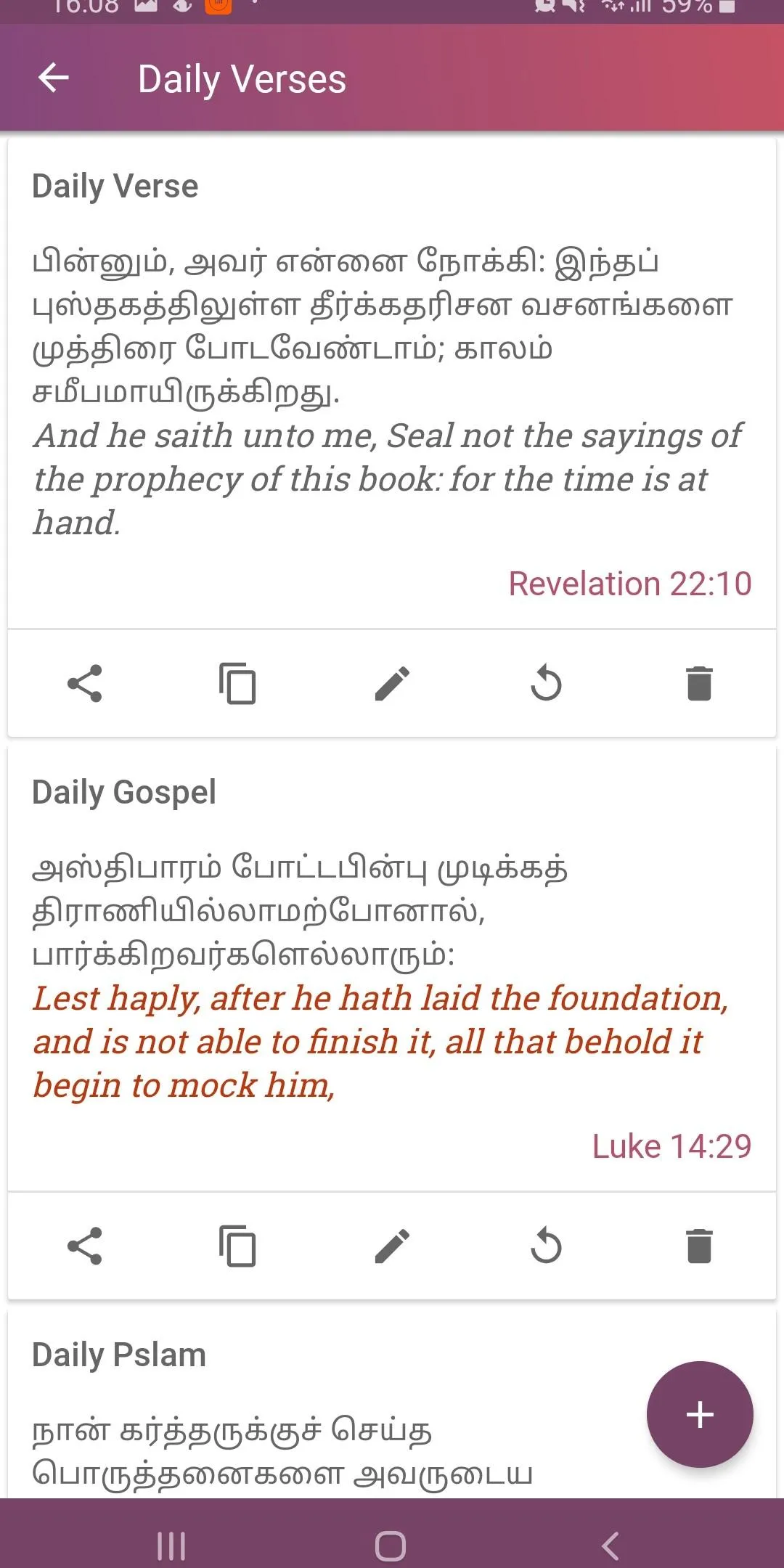The height and width of the screenshot is (1568, 784).
Task: Refresh the Daily Gospel
Action: click(x=547, y=1246)
